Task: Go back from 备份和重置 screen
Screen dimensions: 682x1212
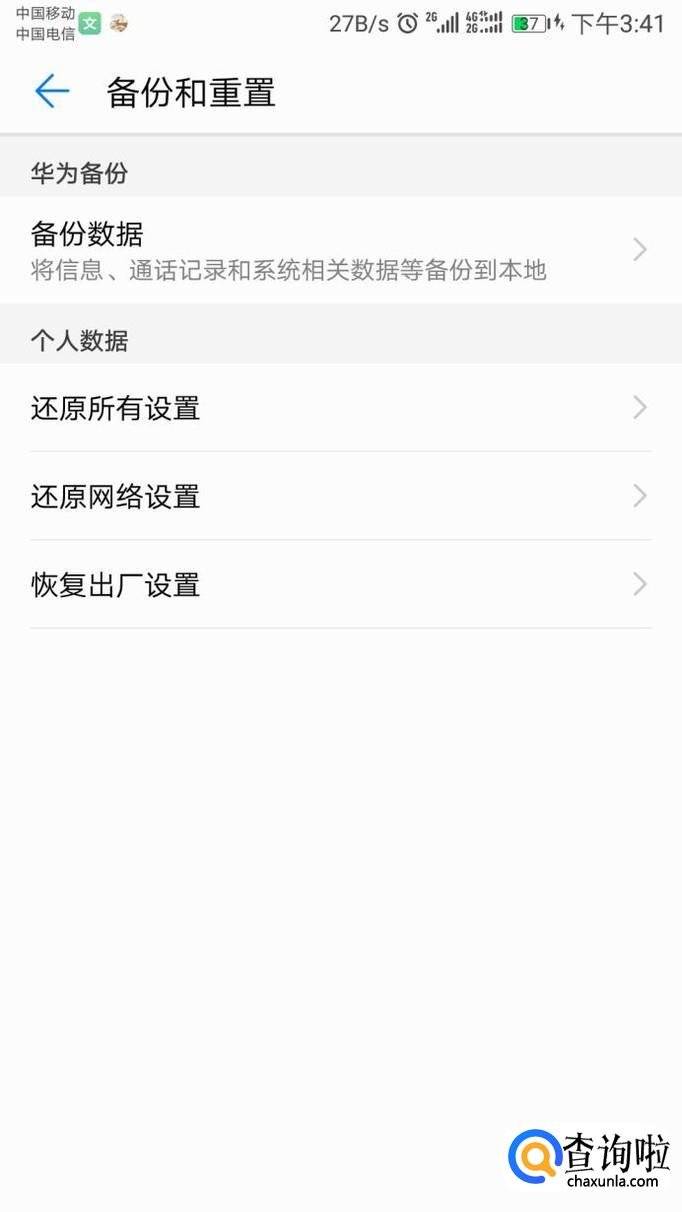Action: pyautogui.click(x=52, y=92)
